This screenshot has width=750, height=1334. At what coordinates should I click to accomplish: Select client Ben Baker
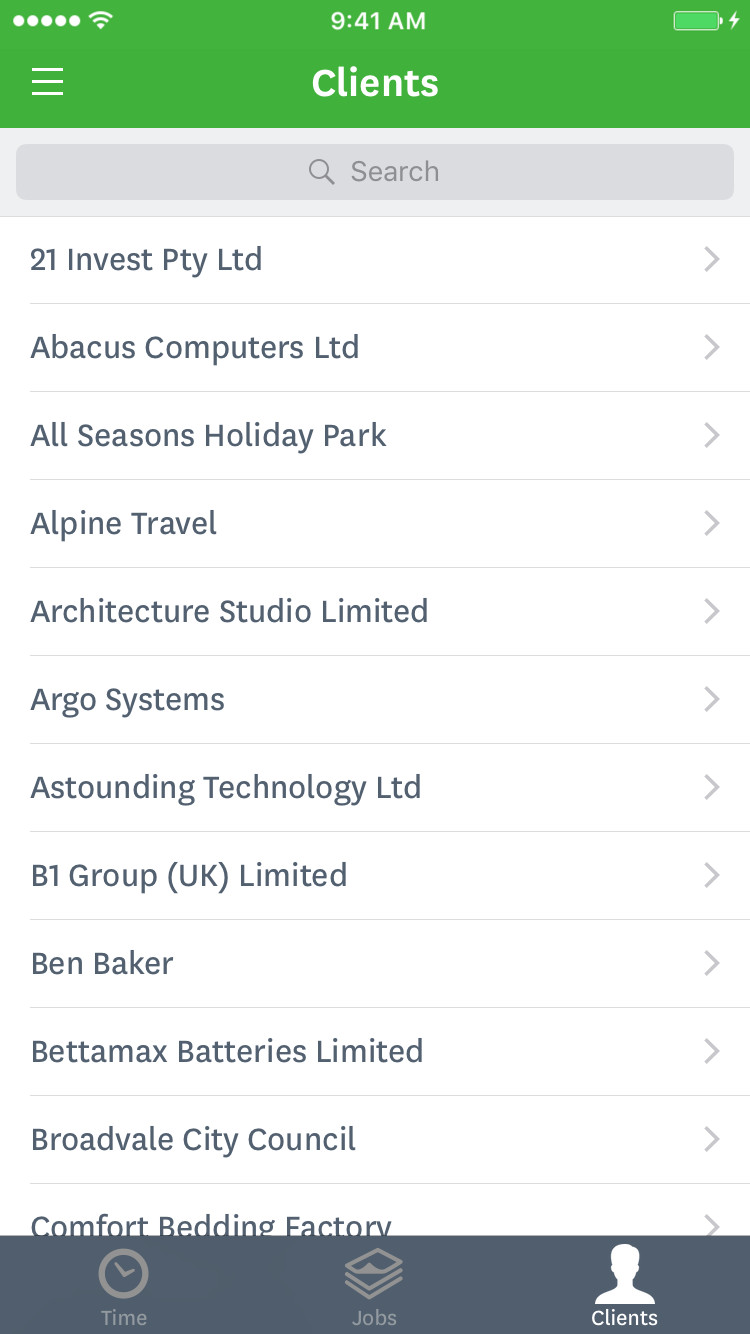point(375,964)
